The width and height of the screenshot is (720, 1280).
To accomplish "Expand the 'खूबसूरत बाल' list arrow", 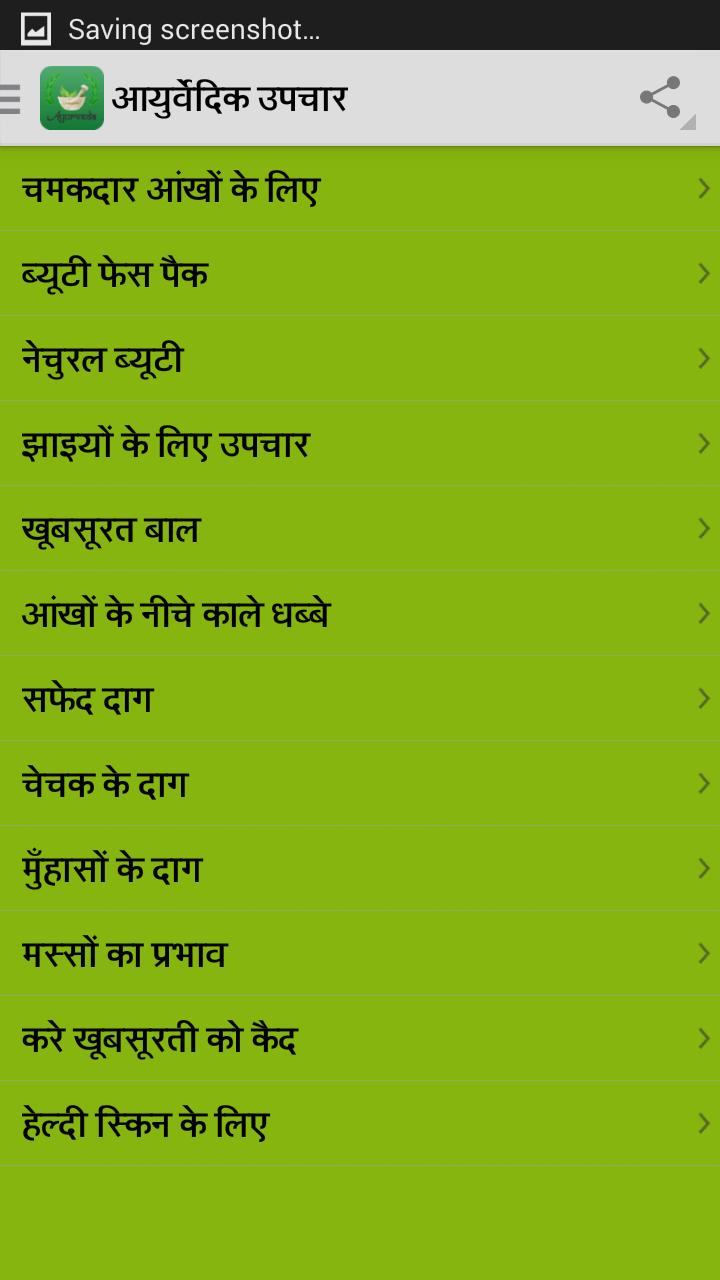I will [x=703, y=528].
